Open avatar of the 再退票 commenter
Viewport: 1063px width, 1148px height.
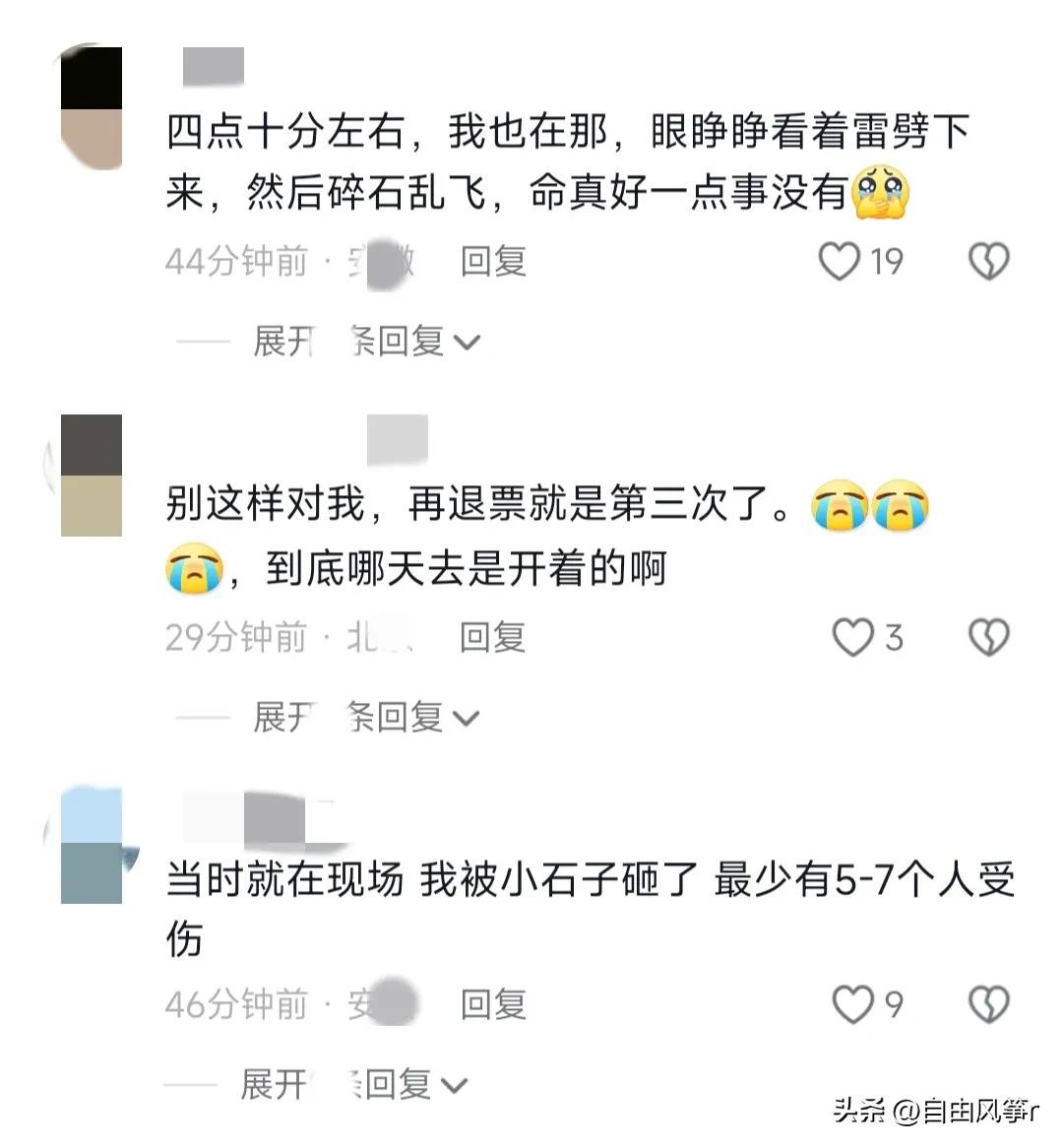[92, 476]
